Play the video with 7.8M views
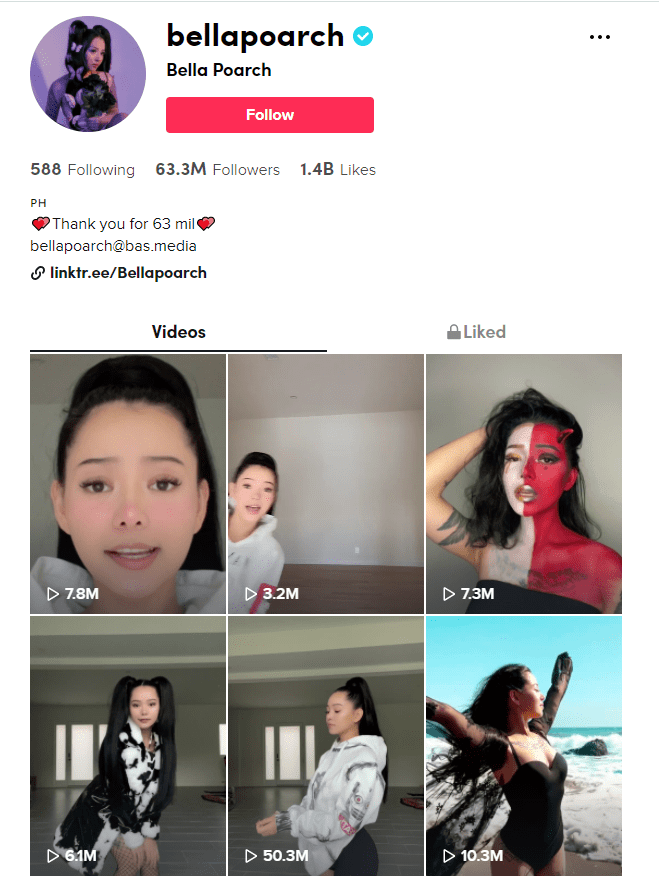The image size is (659, 877). (128, 483)
